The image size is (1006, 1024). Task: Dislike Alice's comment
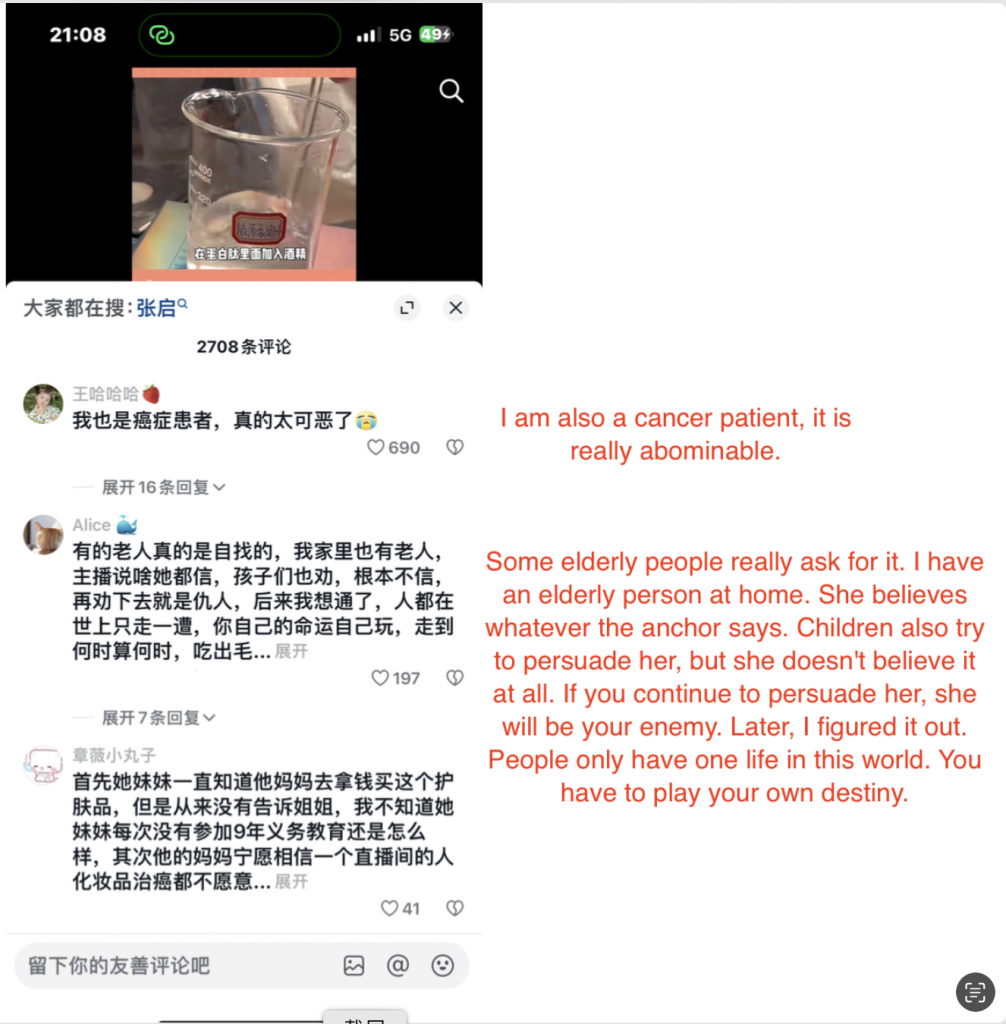455,678
